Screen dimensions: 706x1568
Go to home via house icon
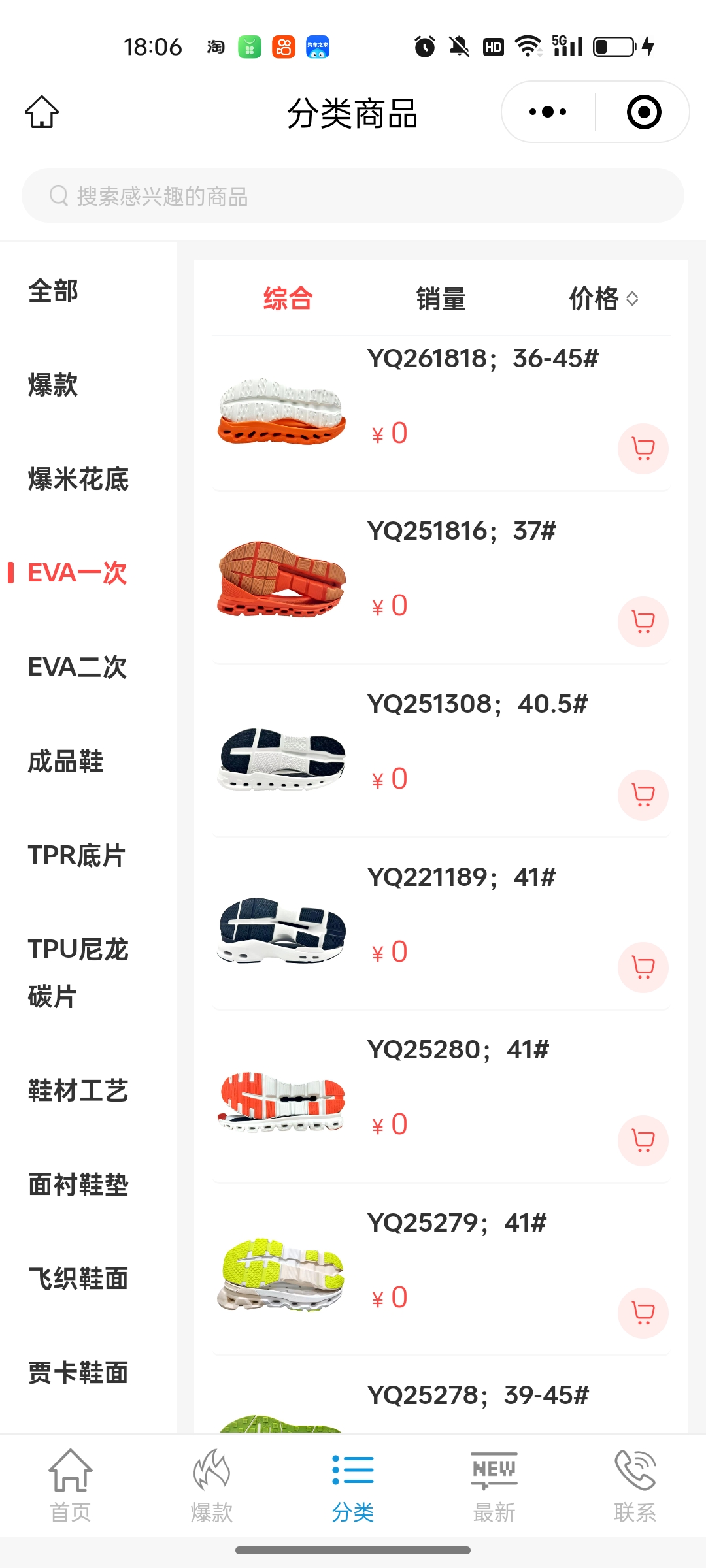(42, 112)
